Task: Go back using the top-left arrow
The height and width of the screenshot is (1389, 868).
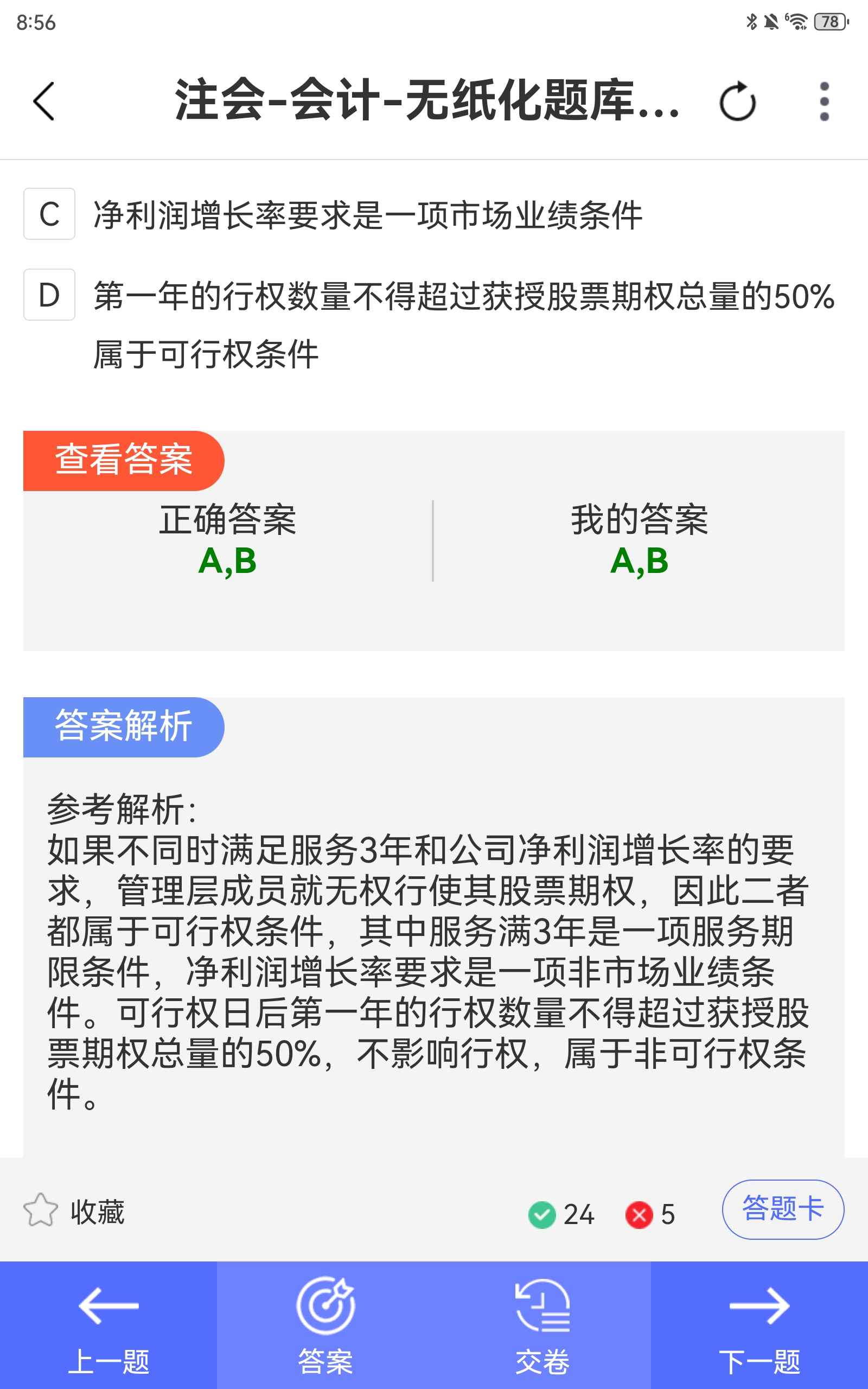Action: [43, 101]
